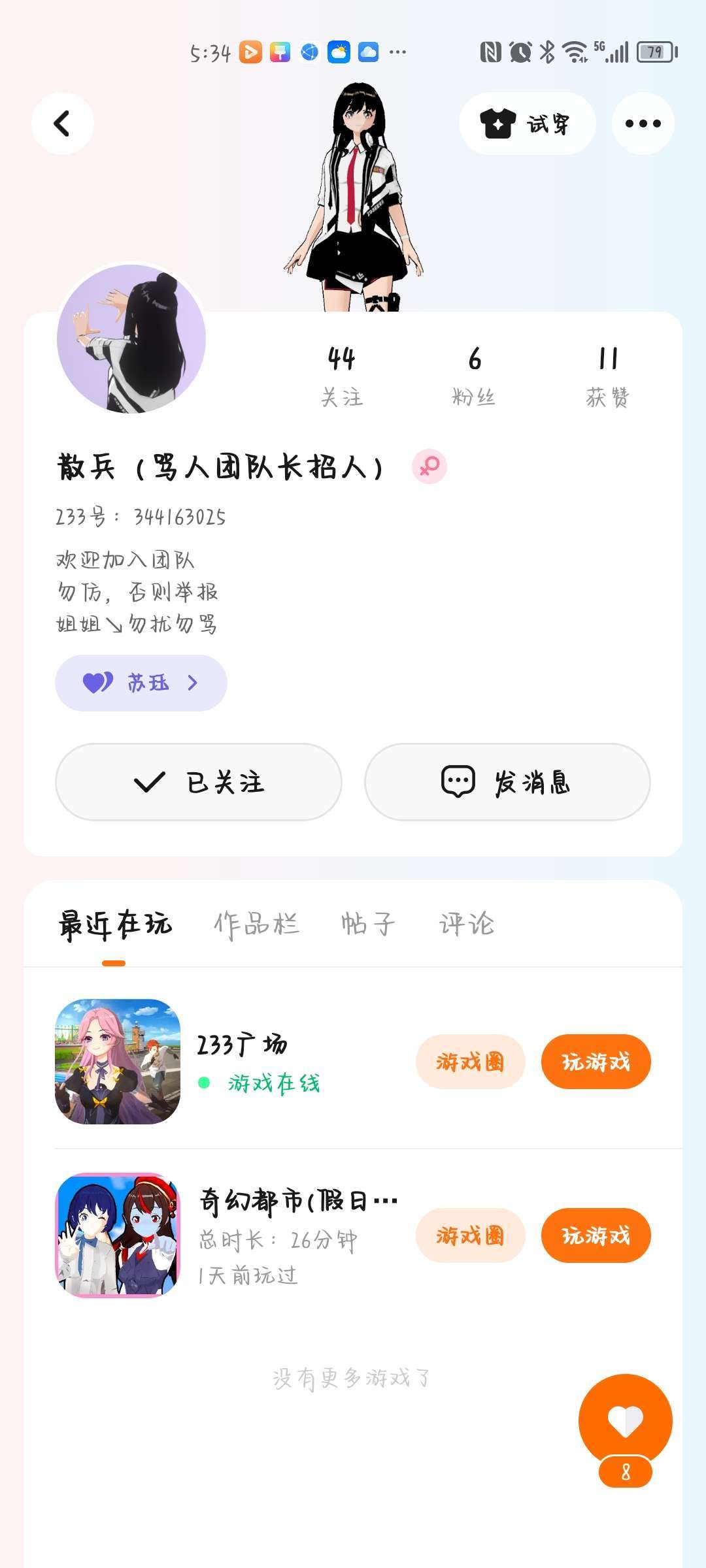Open the 苏珏 couple chip
Screen dimensions: 706x1568
(x=141, y=683)
